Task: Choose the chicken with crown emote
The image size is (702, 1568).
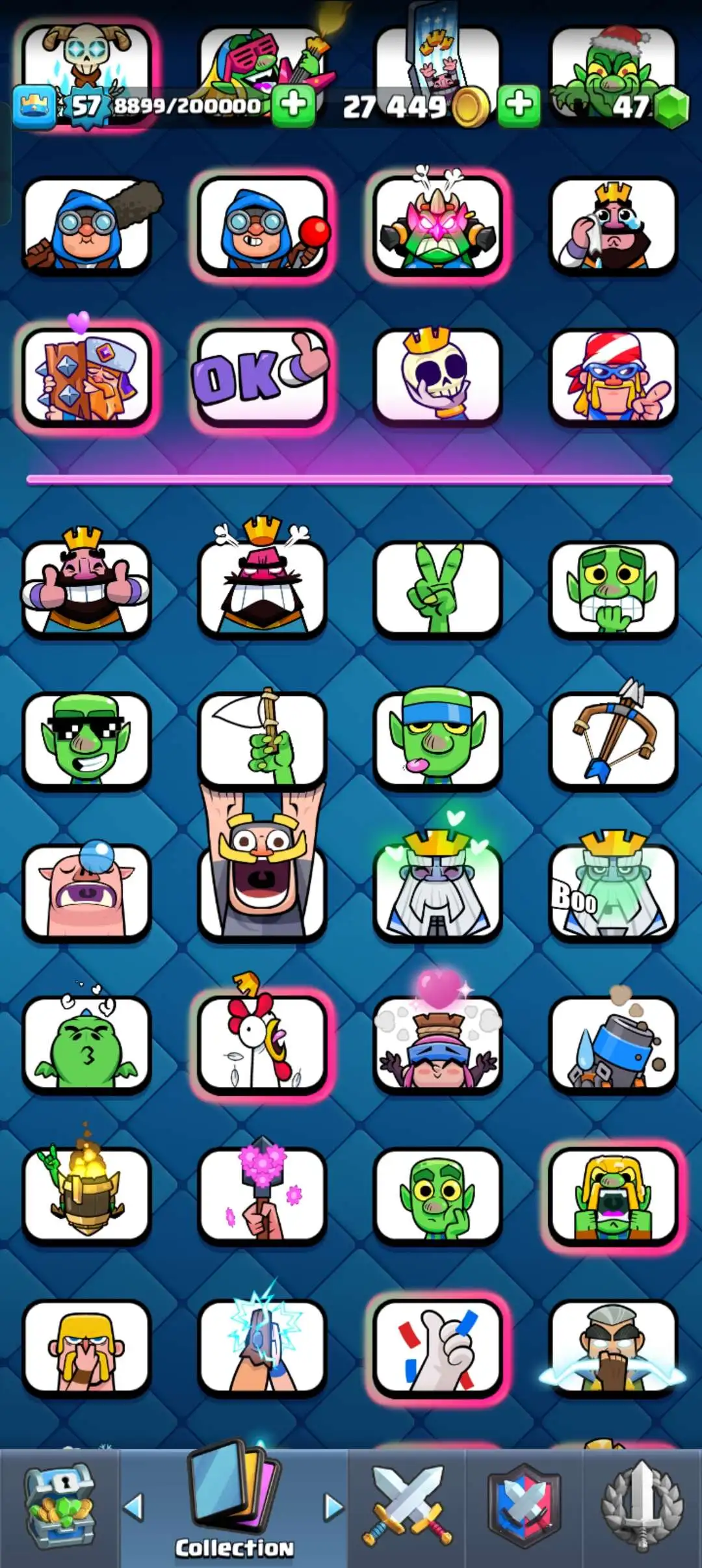Action: coord(261,1043)
